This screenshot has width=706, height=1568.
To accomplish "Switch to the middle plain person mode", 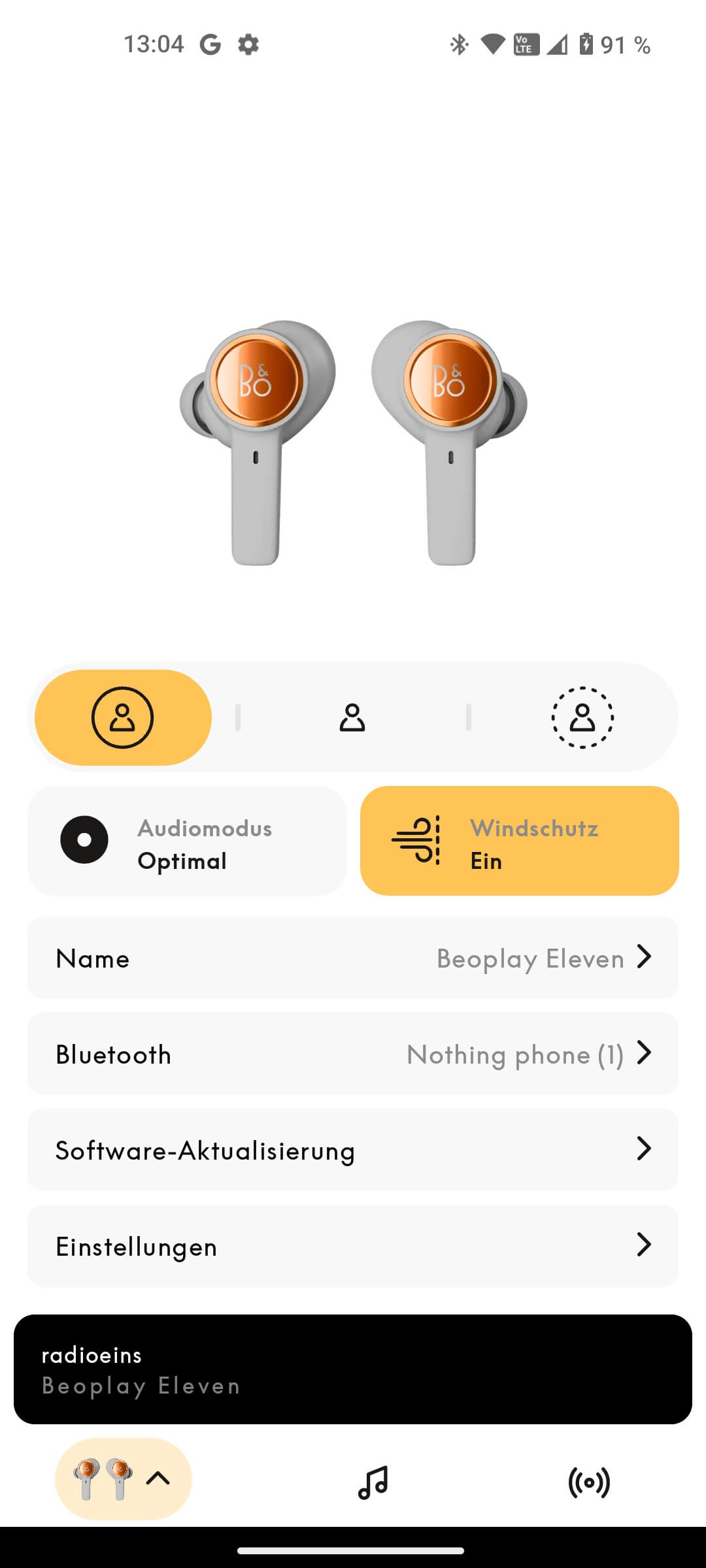I will (352, 717).
